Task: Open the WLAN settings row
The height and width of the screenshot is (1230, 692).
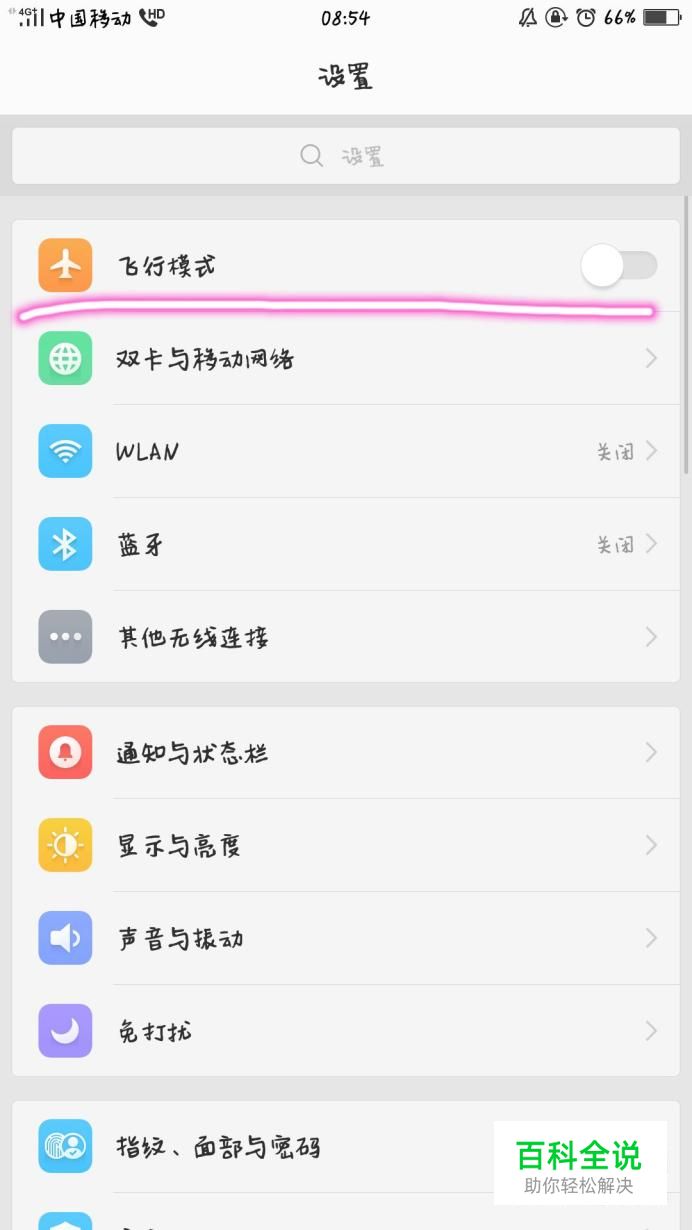Action: coord(345,451)
